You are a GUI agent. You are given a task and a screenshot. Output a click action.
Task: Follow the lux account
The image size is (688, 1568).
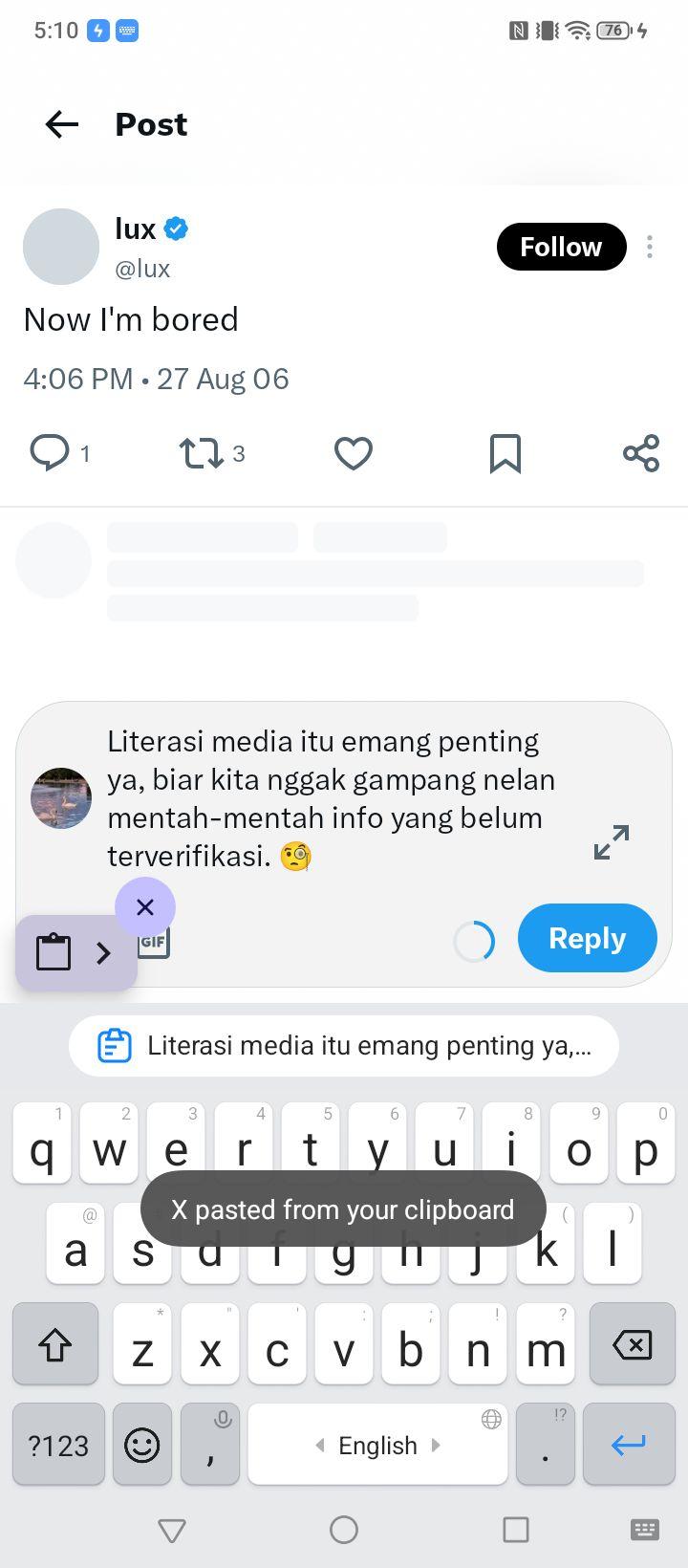click(561, 247)
